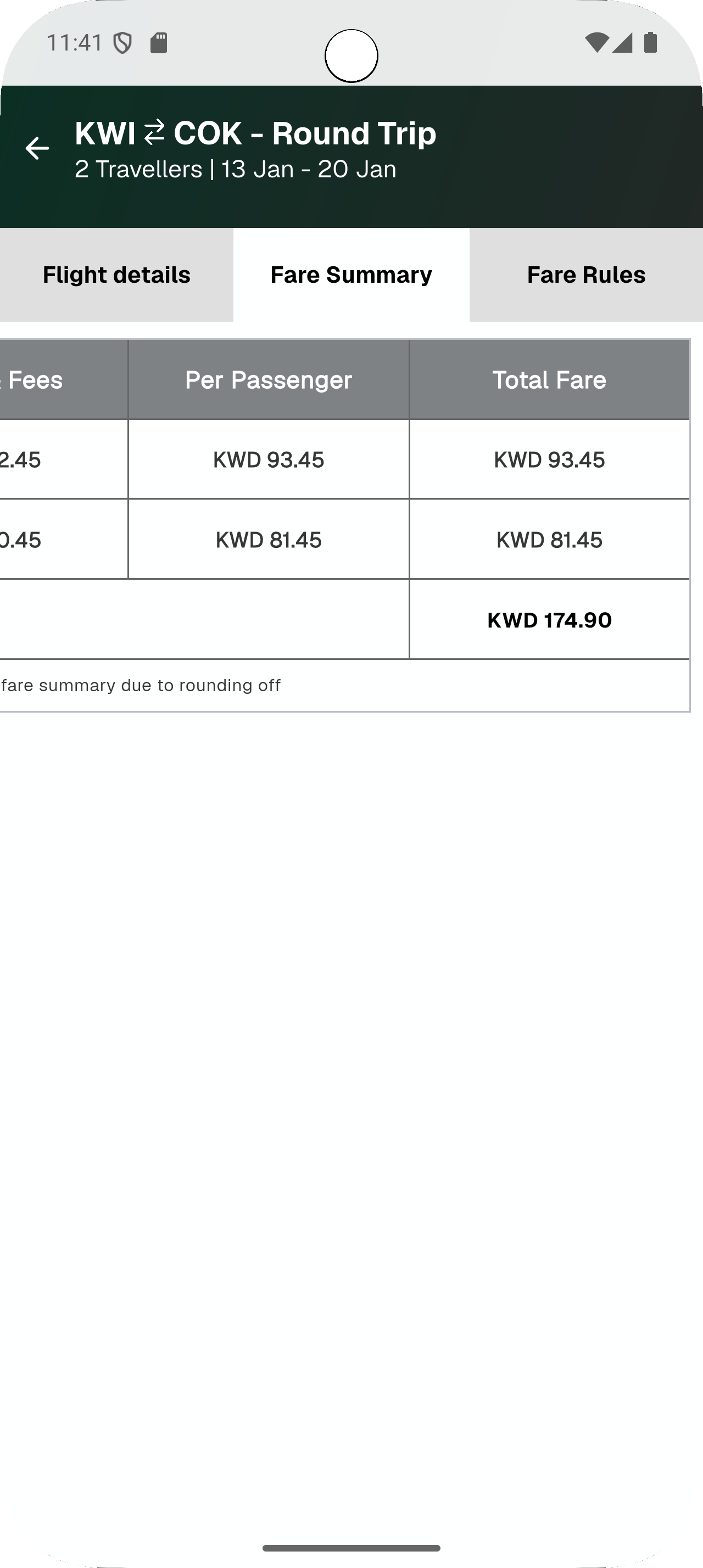Open the Fare Rules tab
The width and height of the screenshot is (703, 1568).
586,275
